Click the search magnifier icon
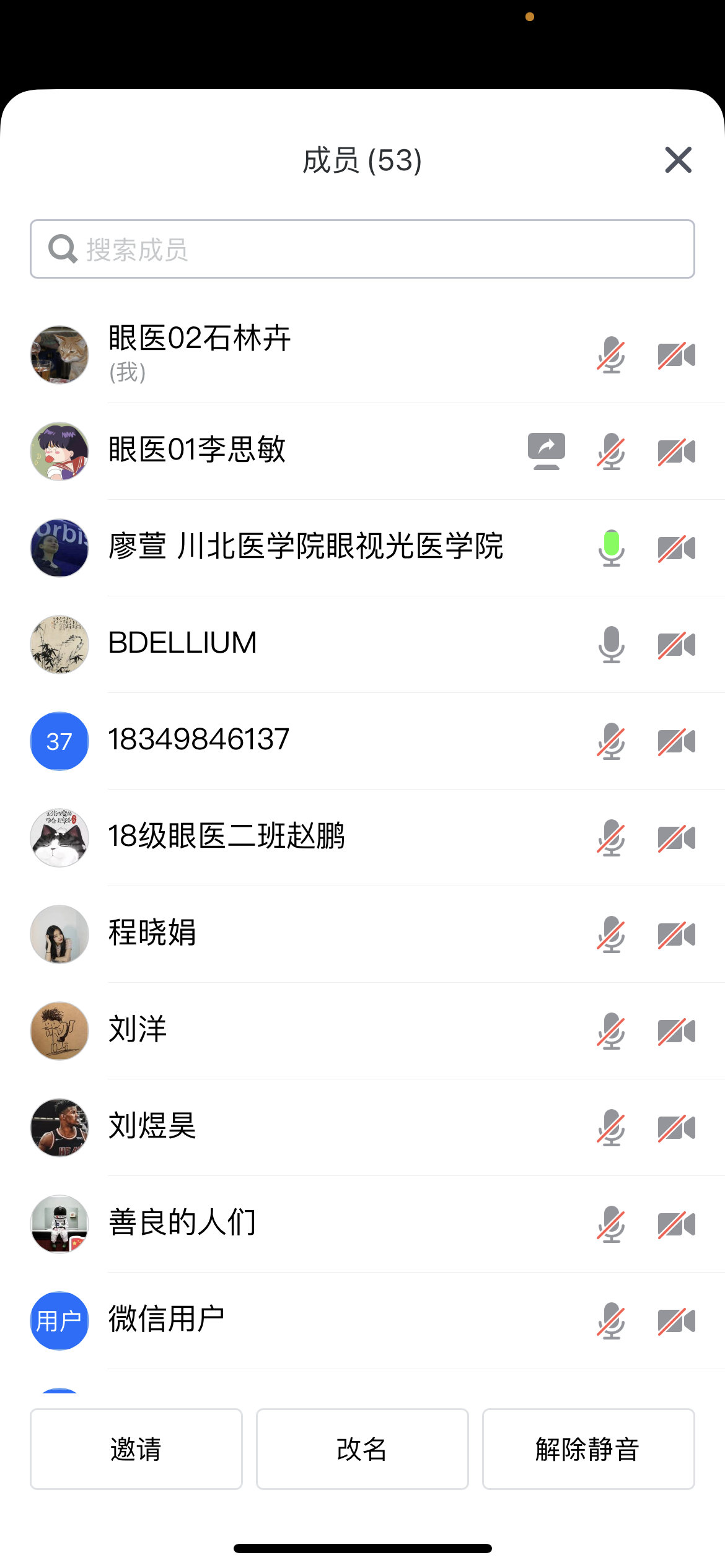 [x=61, y=248]
